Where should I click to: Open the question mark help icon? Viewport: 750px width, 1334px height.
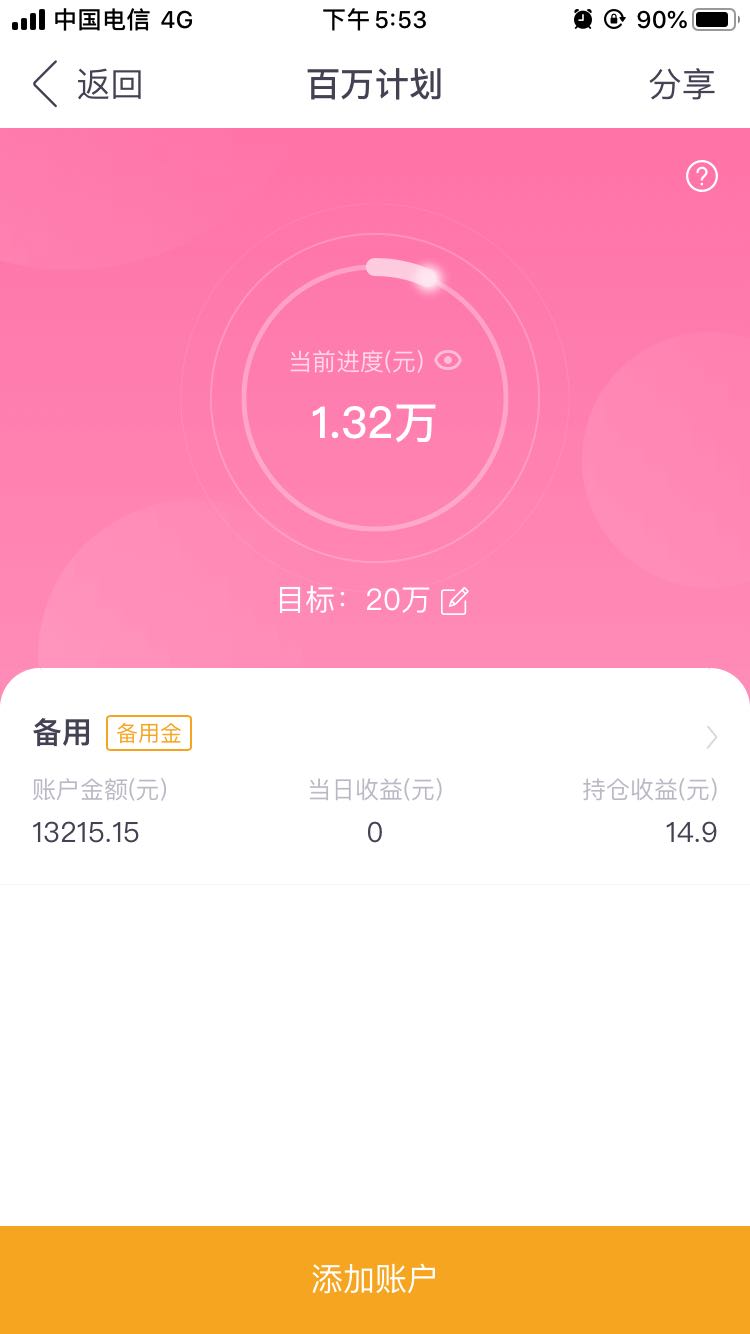[702, 177]
